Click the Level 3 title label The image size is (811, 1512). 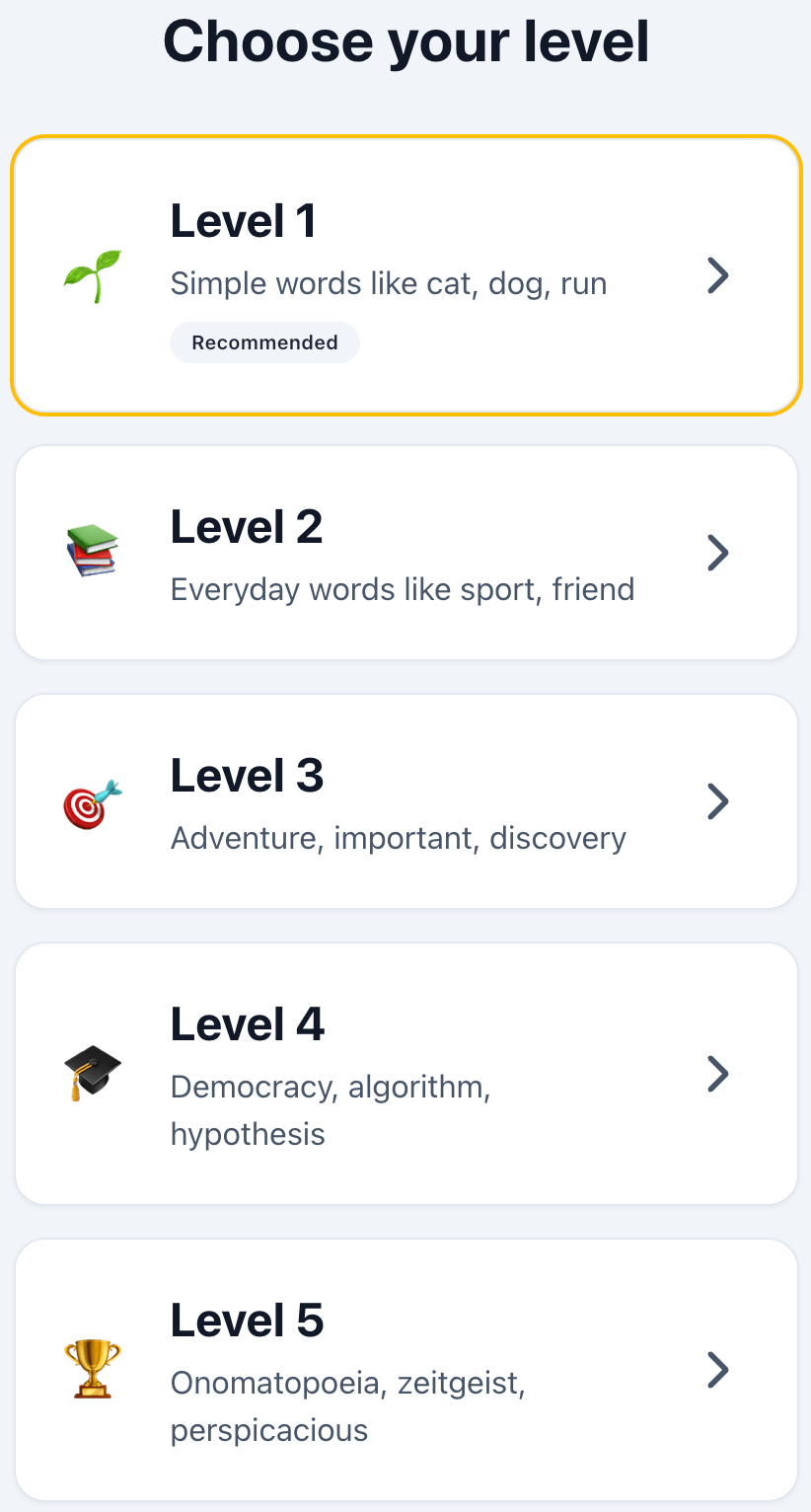click(247, 775)
